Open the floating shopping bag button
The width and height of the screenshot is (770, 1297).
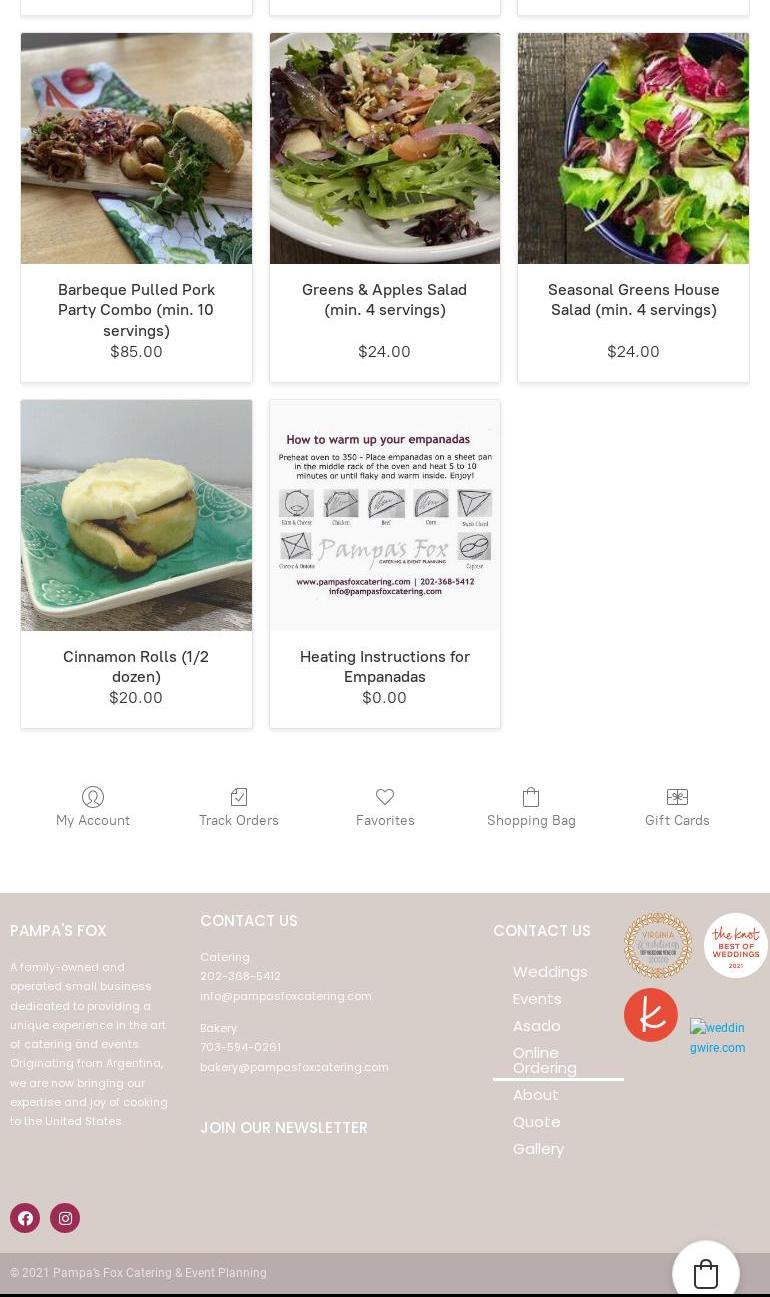pyautogui.click(x=706, y=1273)
